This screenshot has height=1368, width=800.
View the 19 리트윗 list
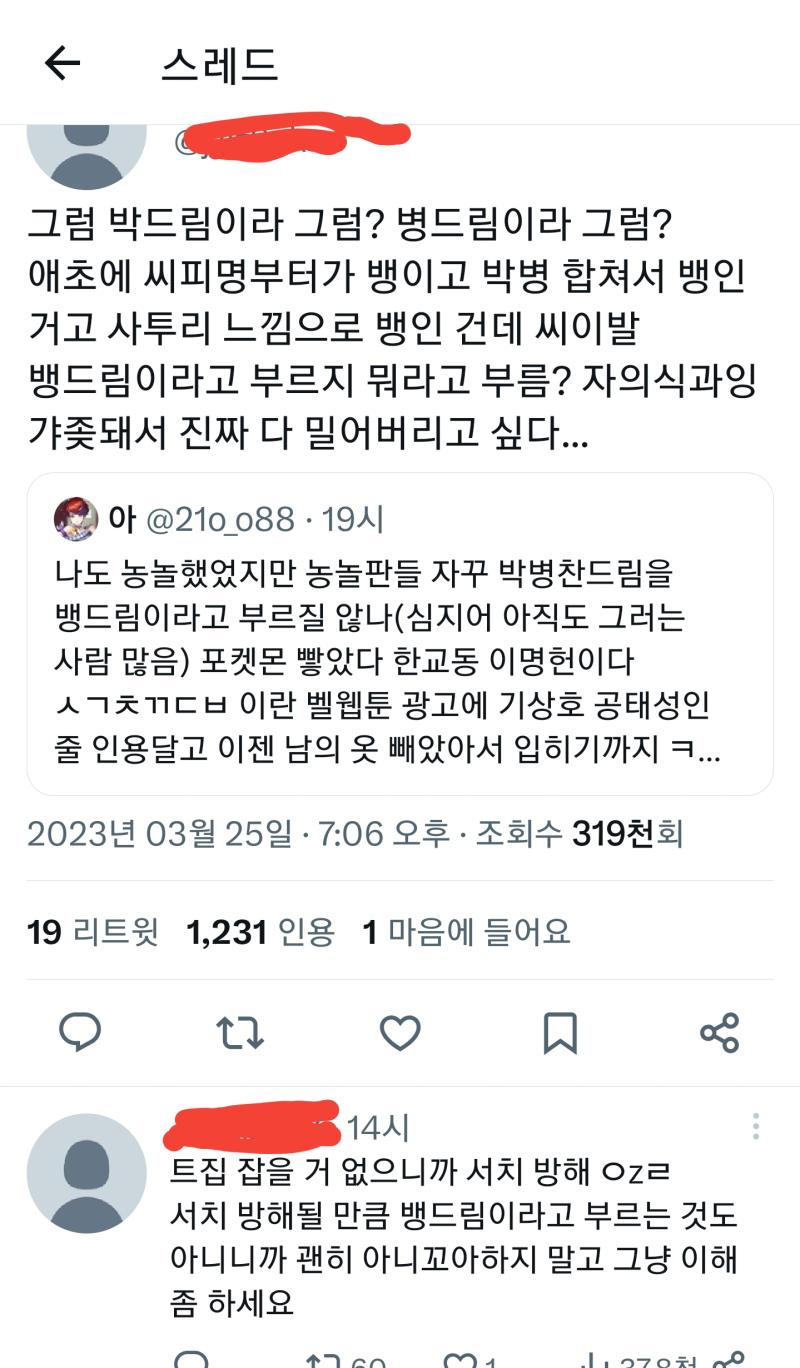(92, 932)
